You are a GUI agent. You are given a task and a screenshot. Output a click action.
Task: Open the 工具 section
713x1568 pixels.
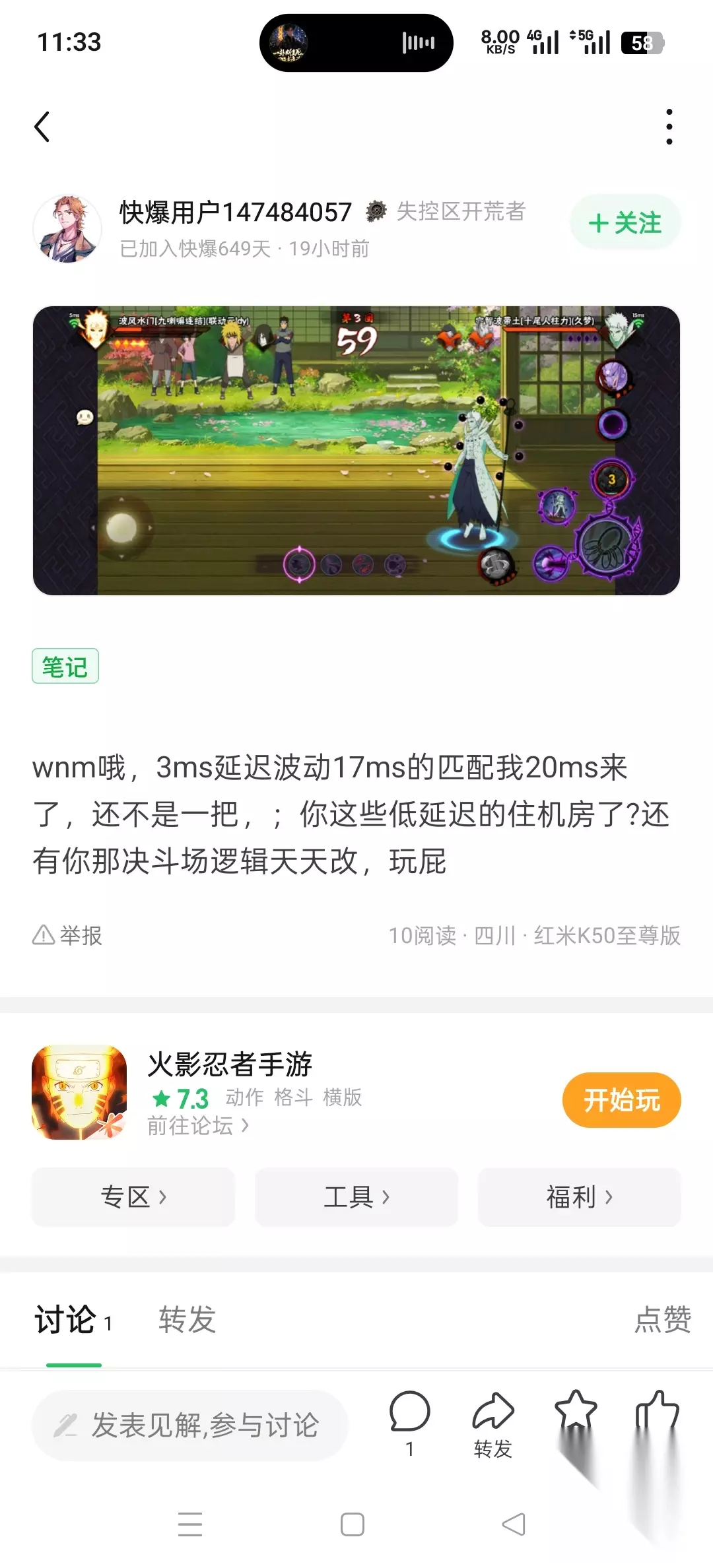356,1196
